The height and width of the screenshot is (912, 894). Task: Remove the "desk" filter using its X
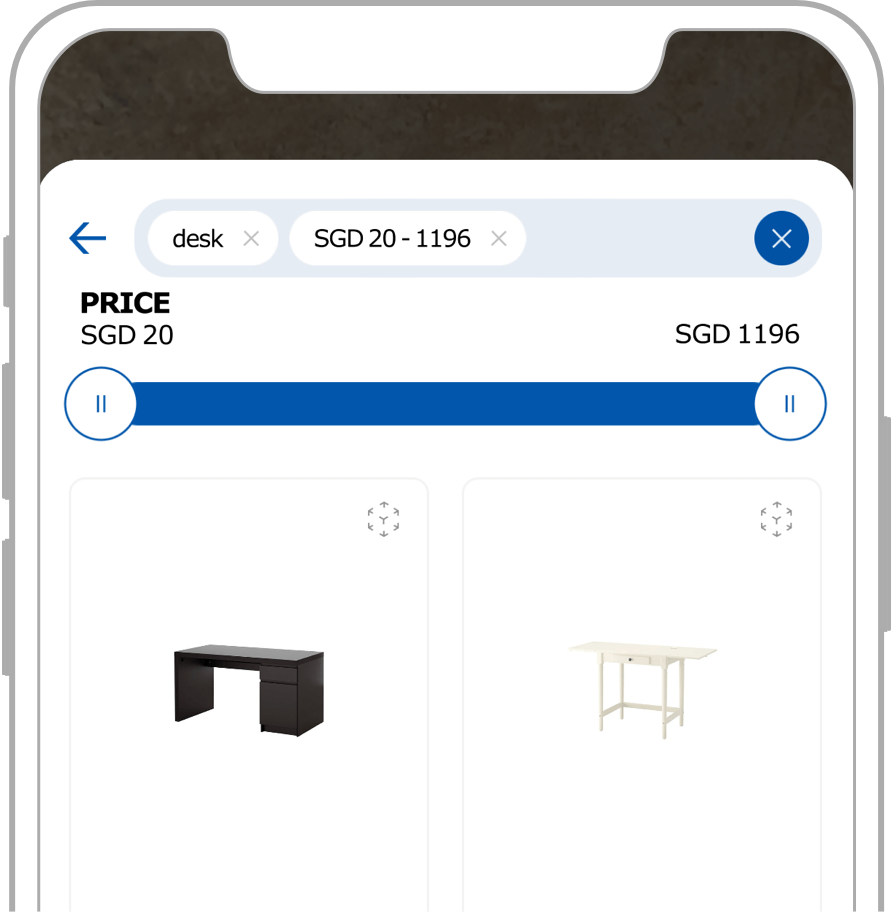pyautogui.click(x=251, y=238)
